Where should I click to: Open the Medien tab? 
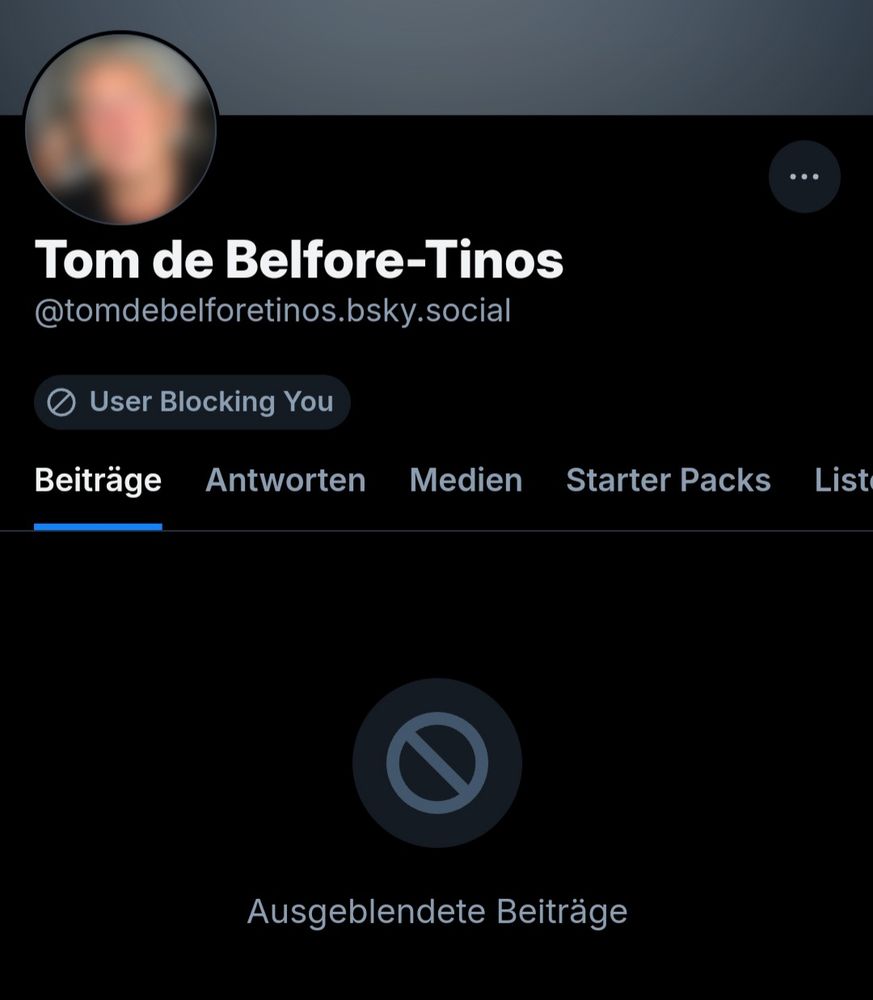[x=465, y=480]
